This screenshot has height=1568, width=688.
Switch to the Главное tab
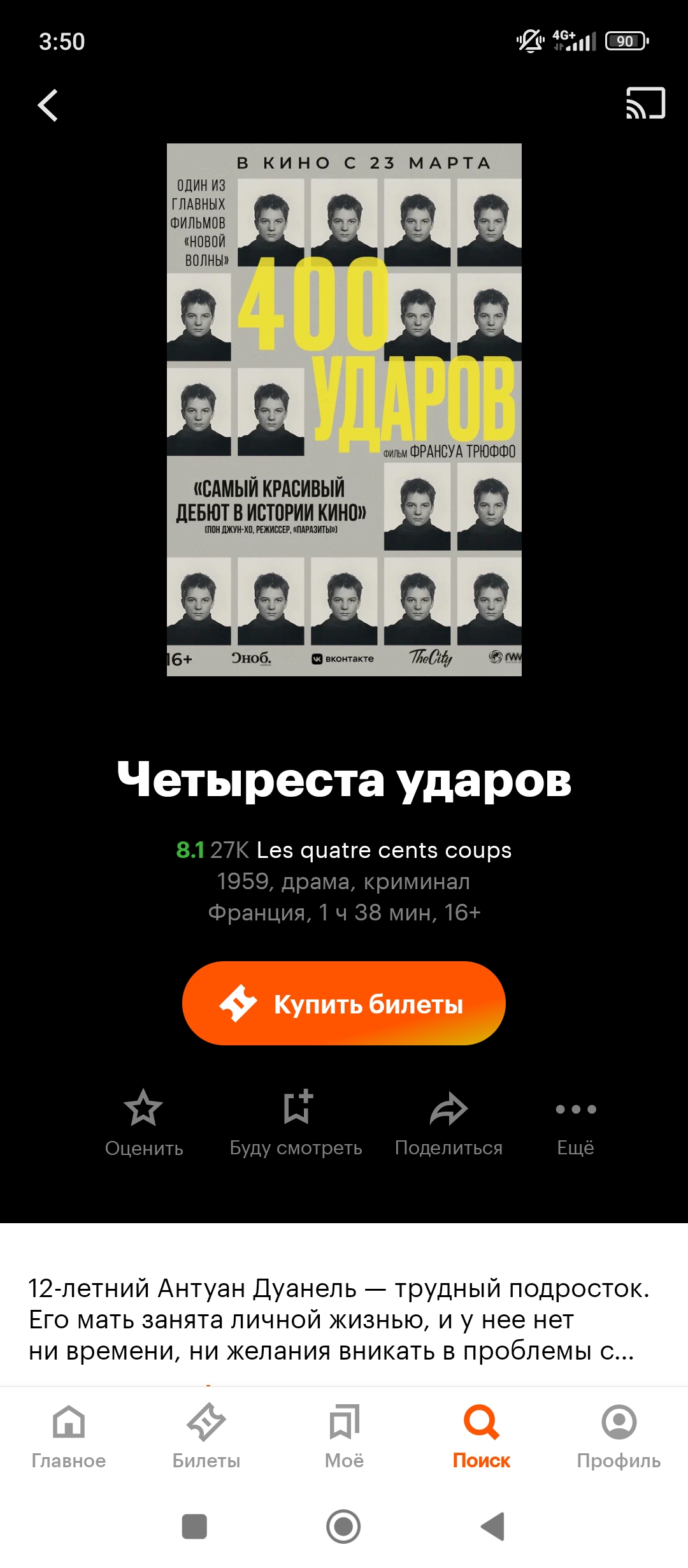(69, 1437)
